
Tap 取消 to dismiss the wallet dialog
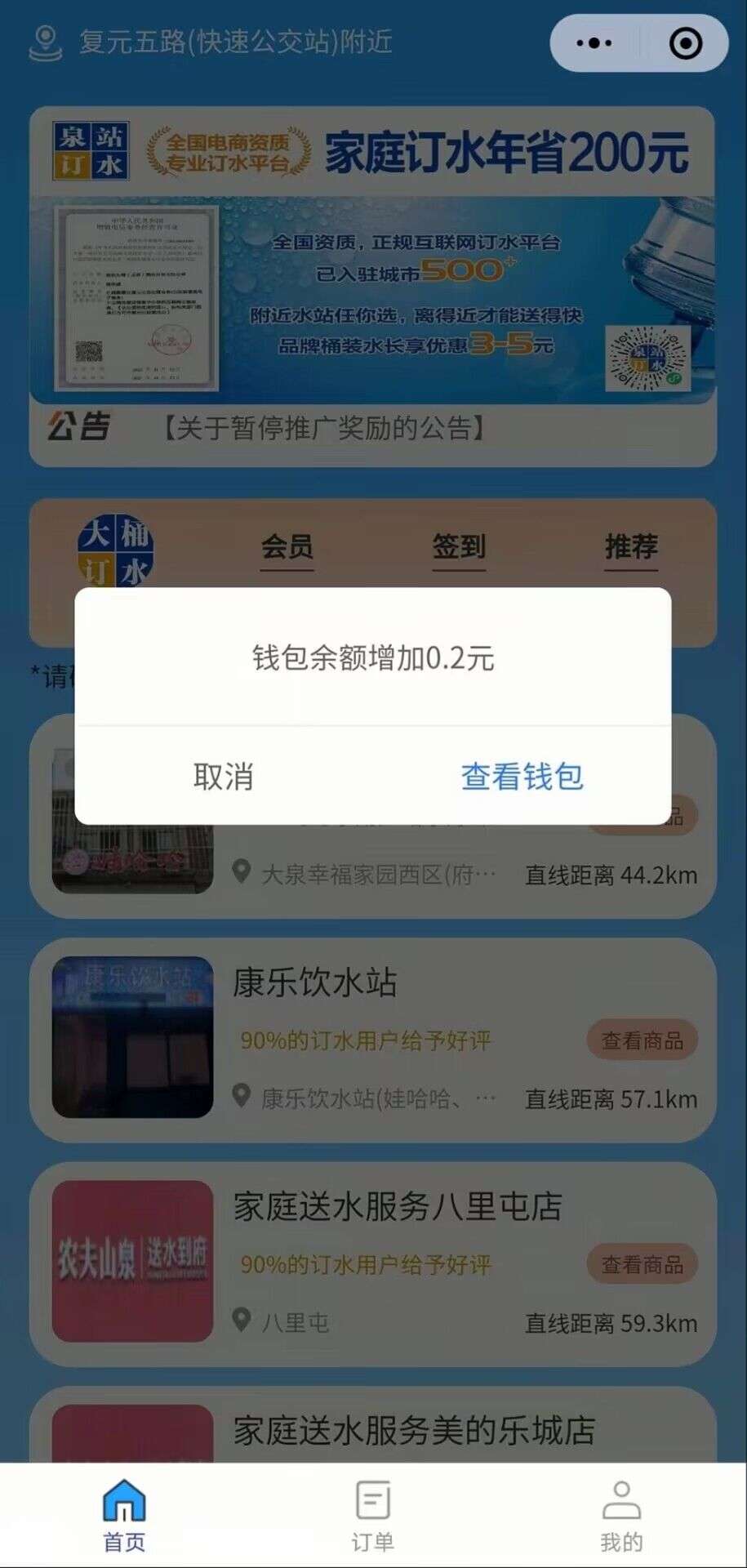[223, 777]
